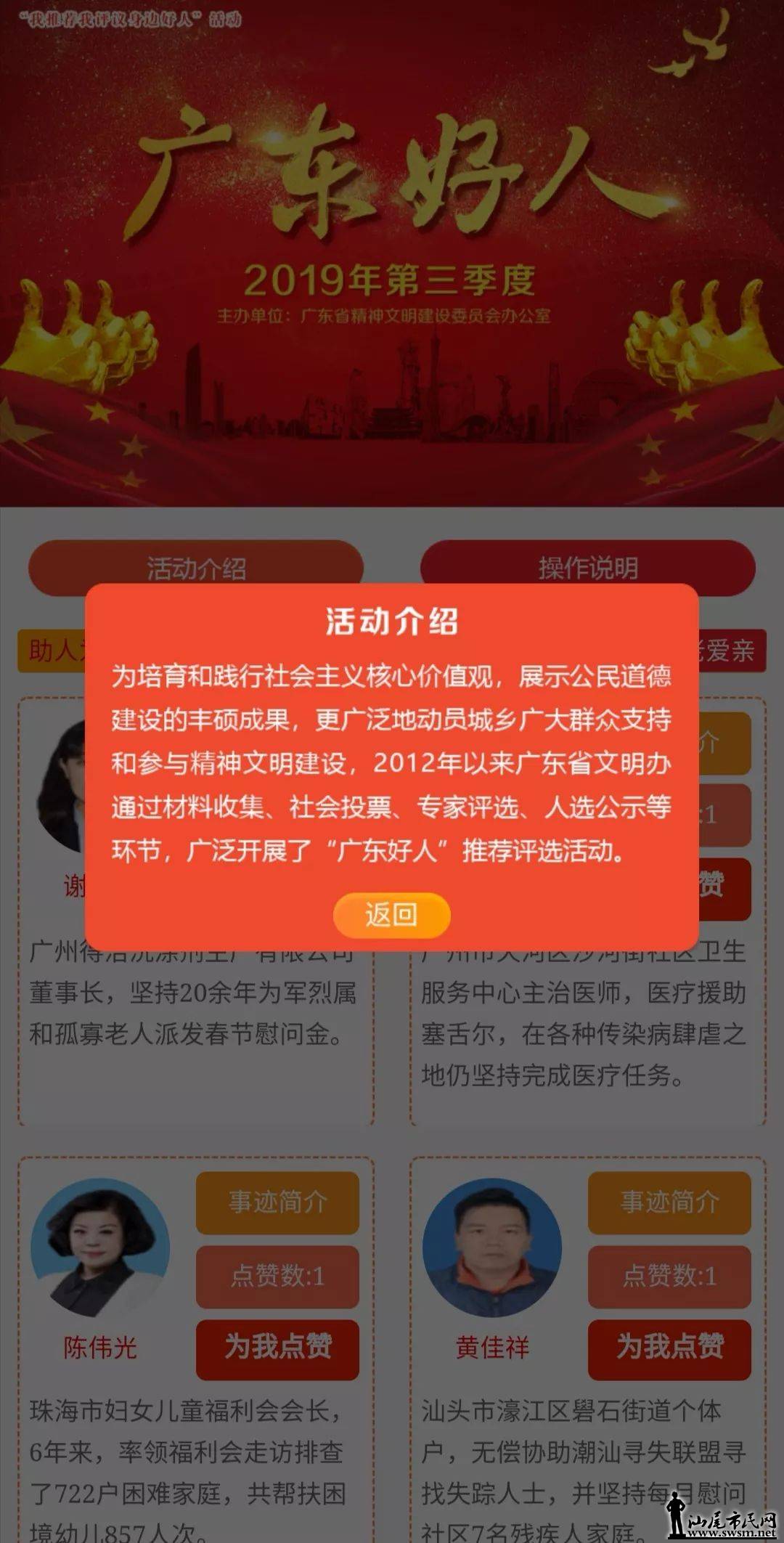Screen dimensions: 784x1543
Task: Like 陈伟光 with 为我点赞
Action: (277, 1348)
